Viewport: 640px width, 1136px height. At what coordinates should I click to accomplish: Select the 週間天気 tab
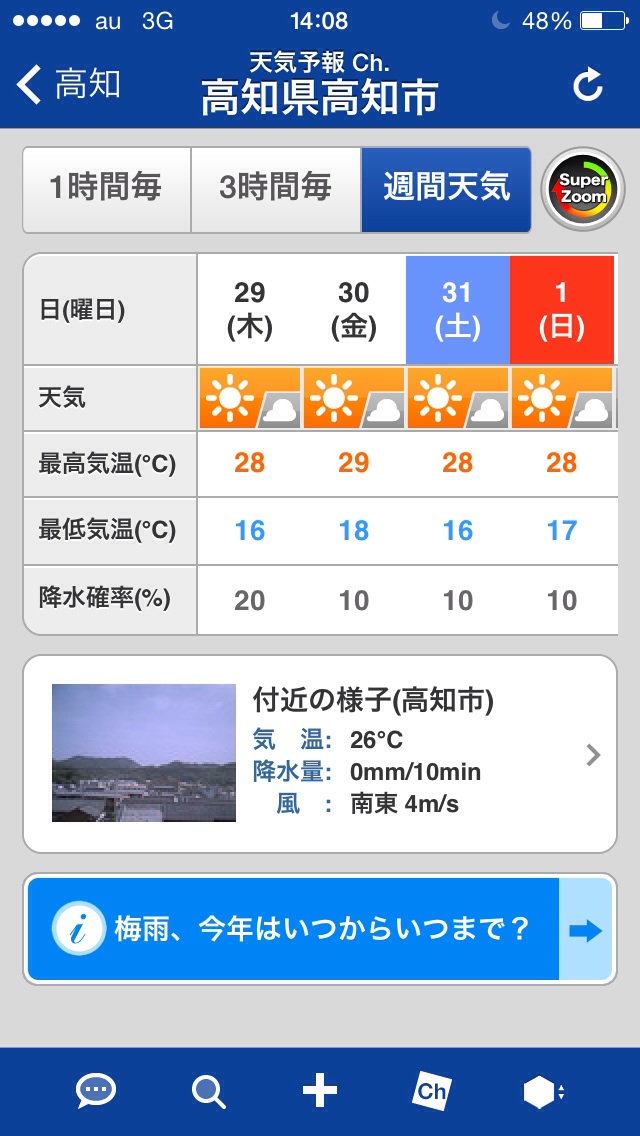click(x=446, y=188)
